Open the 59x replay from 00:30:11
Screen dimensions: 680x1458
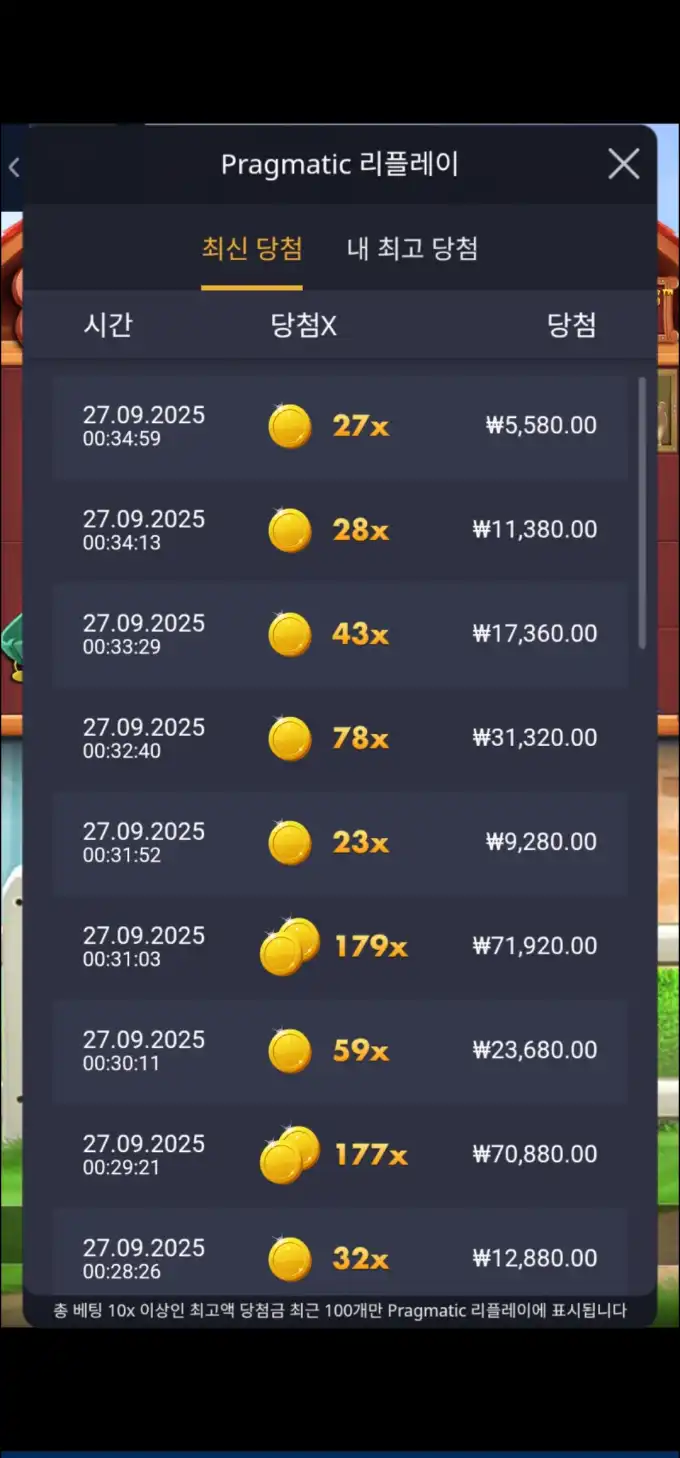click(x=340, y=1051)
